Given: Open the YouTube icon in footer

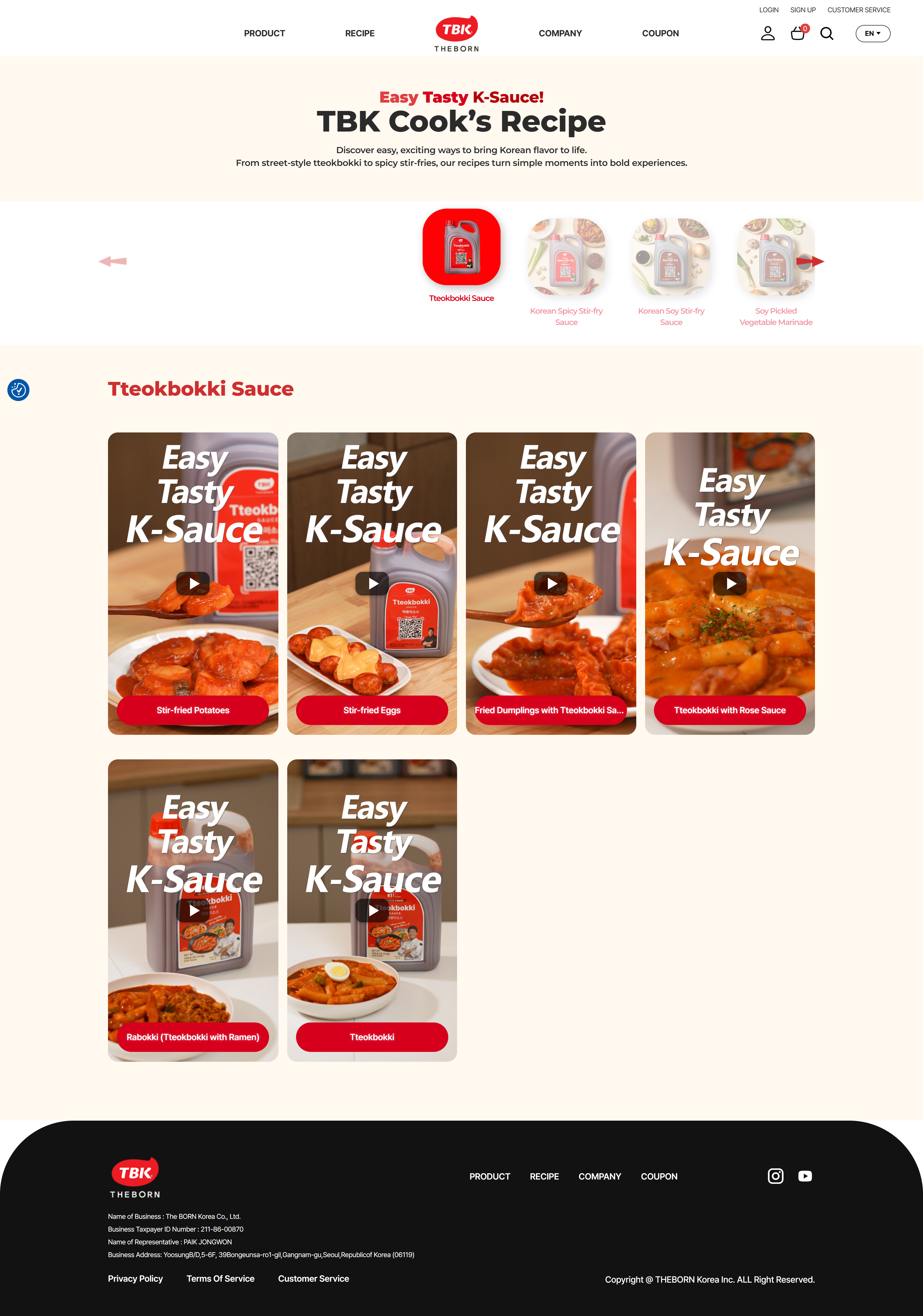Looking at the screenshot, I should tap(805, 1176).
